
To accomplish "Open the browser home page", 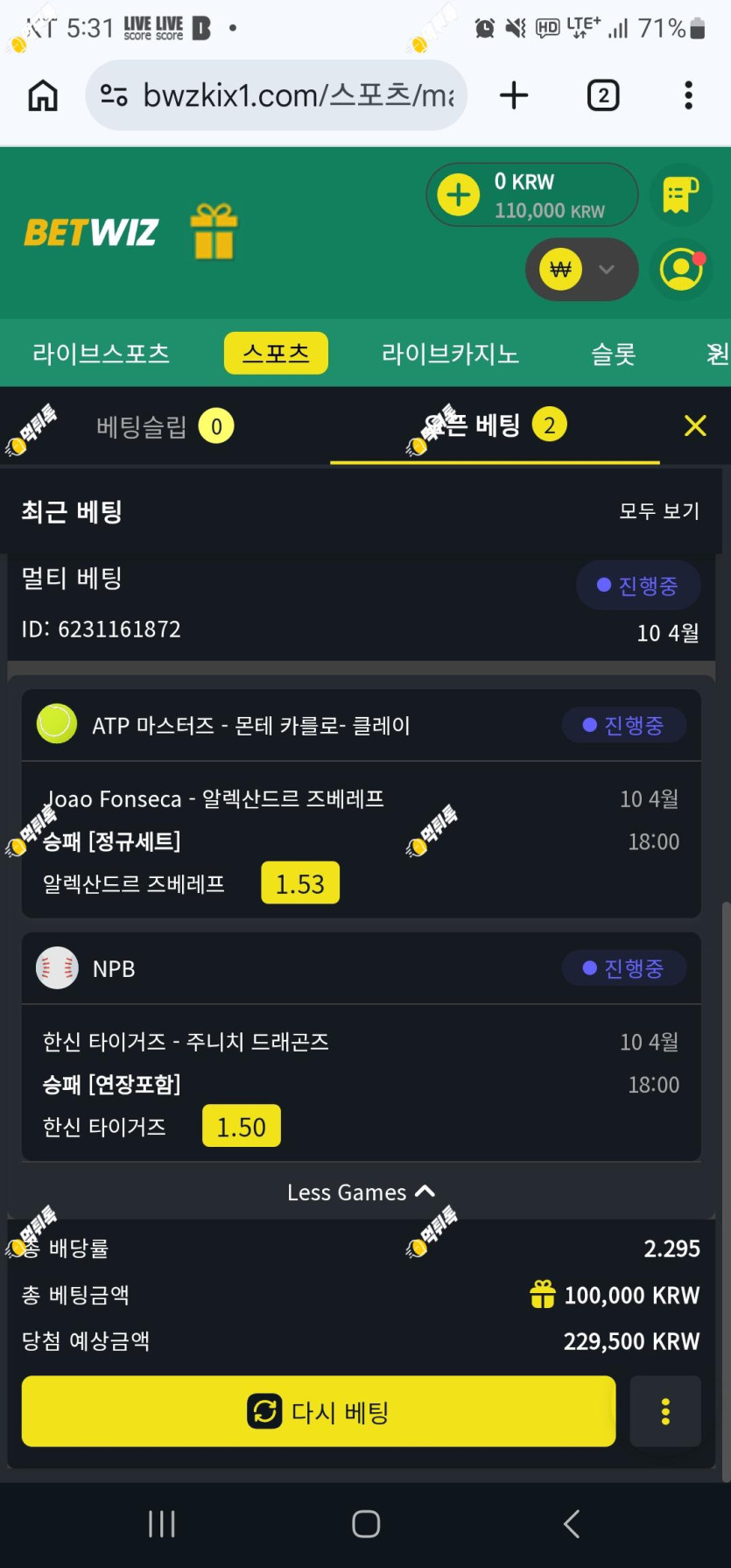I will pyautogui.click(x=43, y=95).
